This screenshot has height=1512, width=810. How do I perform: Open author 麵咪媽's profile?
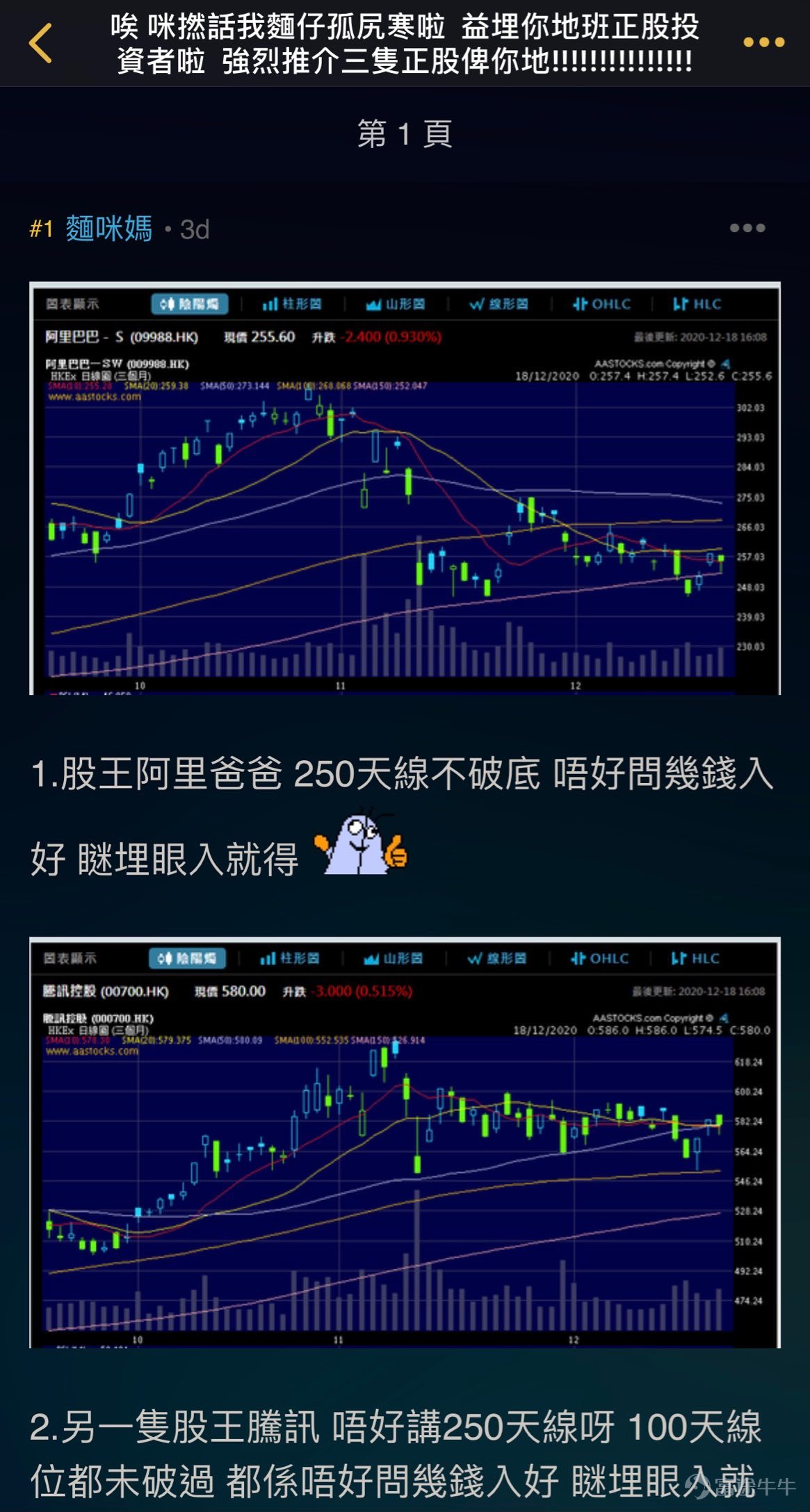(x=108, y=229)
